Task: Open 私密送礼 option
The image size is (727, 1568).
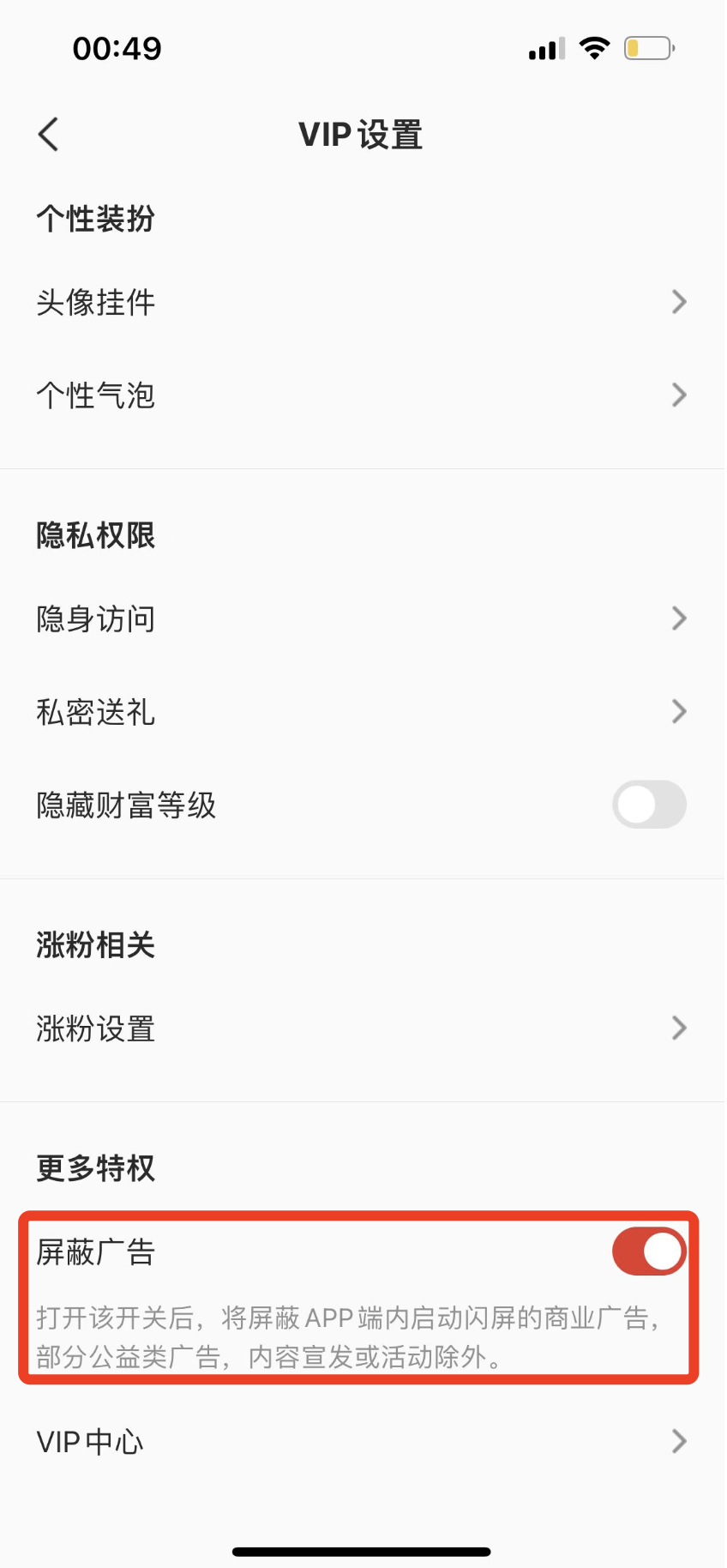Action: pos(360,712)
